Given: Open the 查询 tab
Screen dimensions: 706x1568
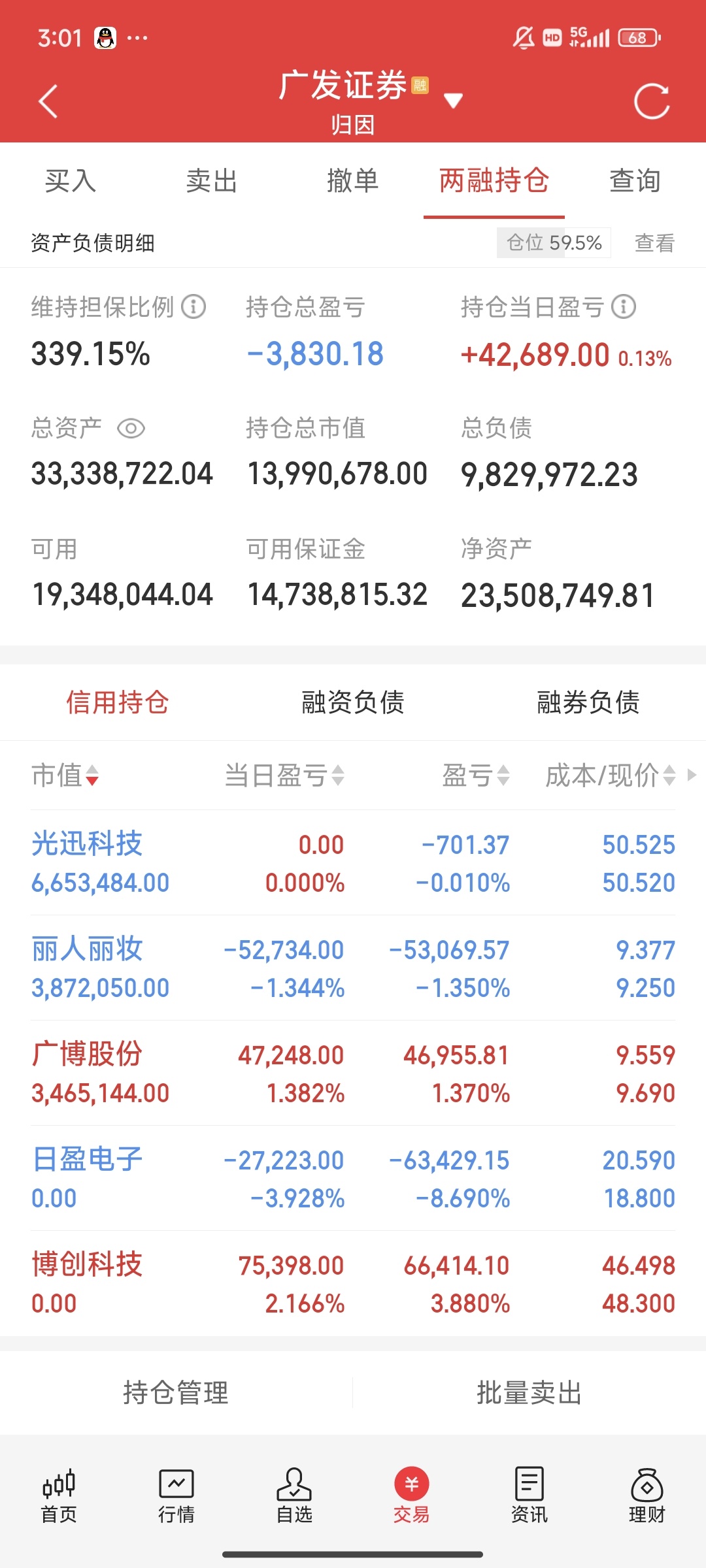Looking at the screenshot, I should [635, 181].
